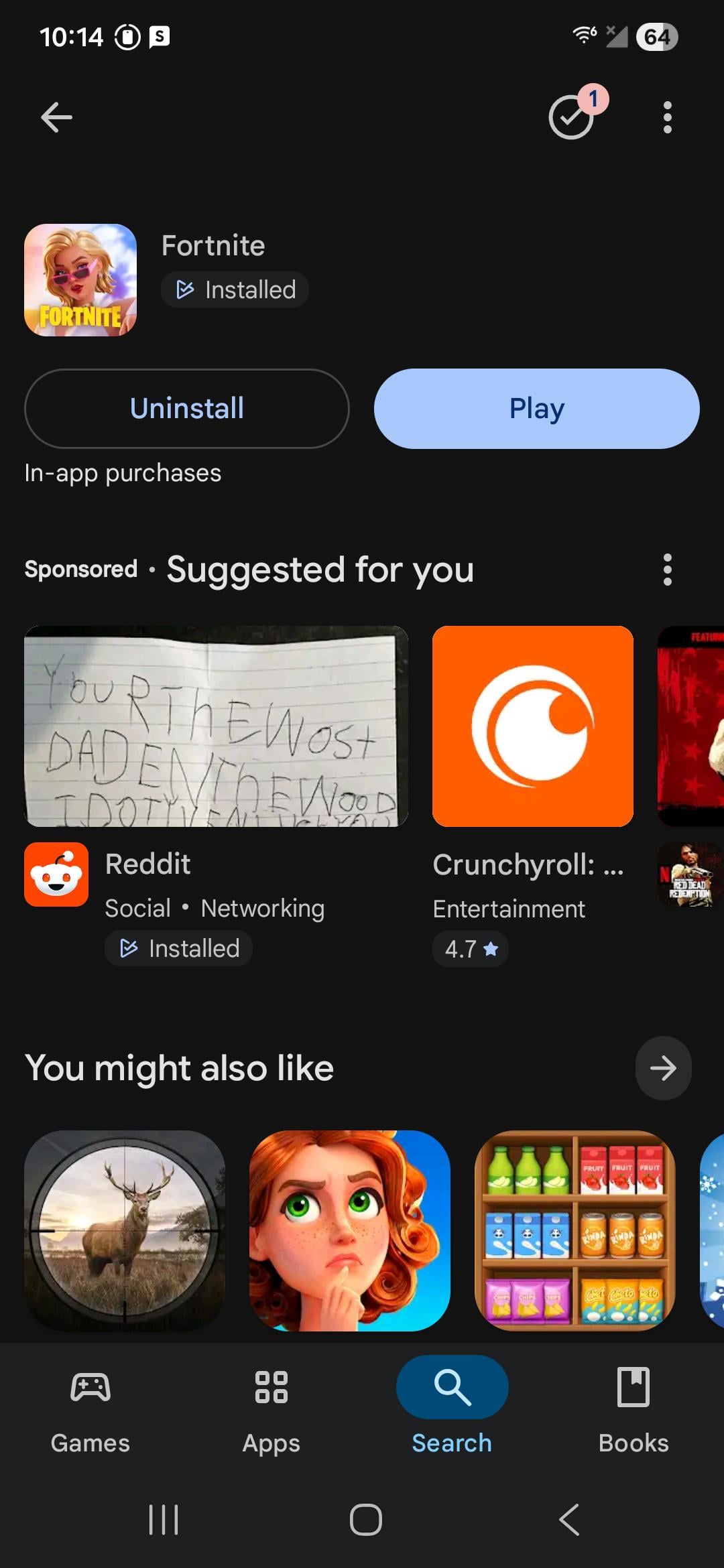Uninstall Fortnite

(x=187, y=409)
